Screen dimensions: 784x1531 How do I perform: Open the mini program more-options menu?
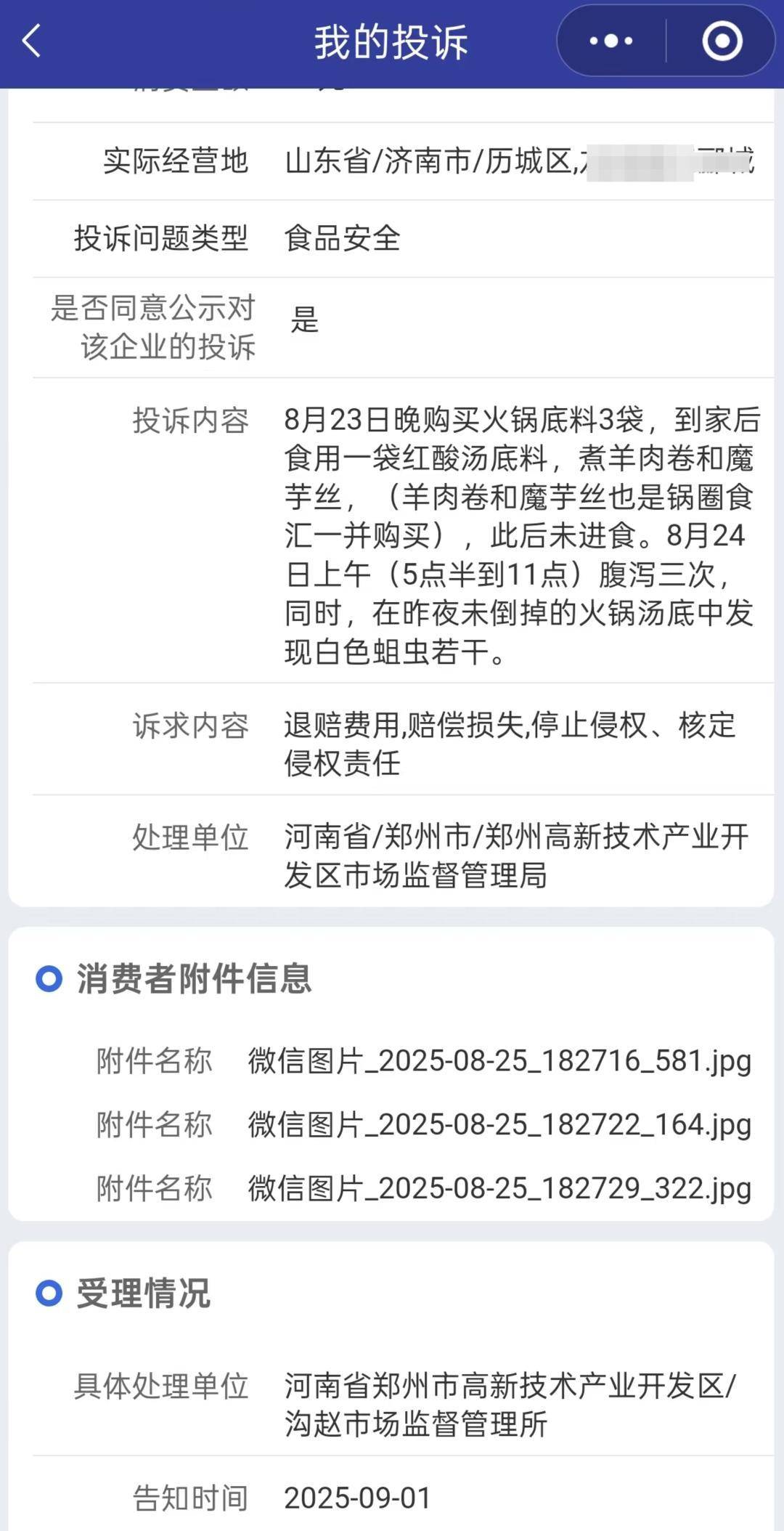click(x=611, y=41)
